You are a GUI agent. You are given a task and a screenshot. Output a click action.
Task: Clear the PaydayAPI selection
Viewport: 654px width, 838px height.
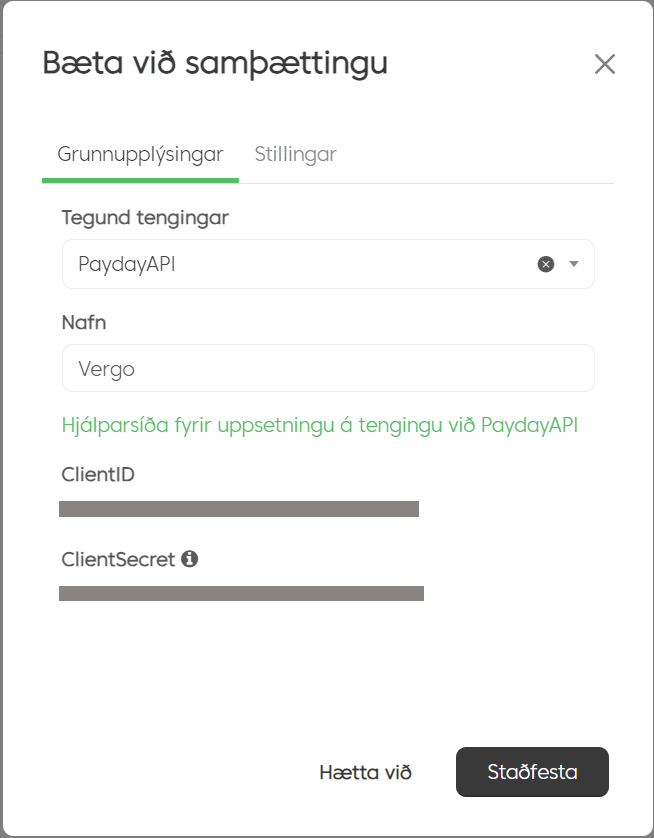point(546,264)
